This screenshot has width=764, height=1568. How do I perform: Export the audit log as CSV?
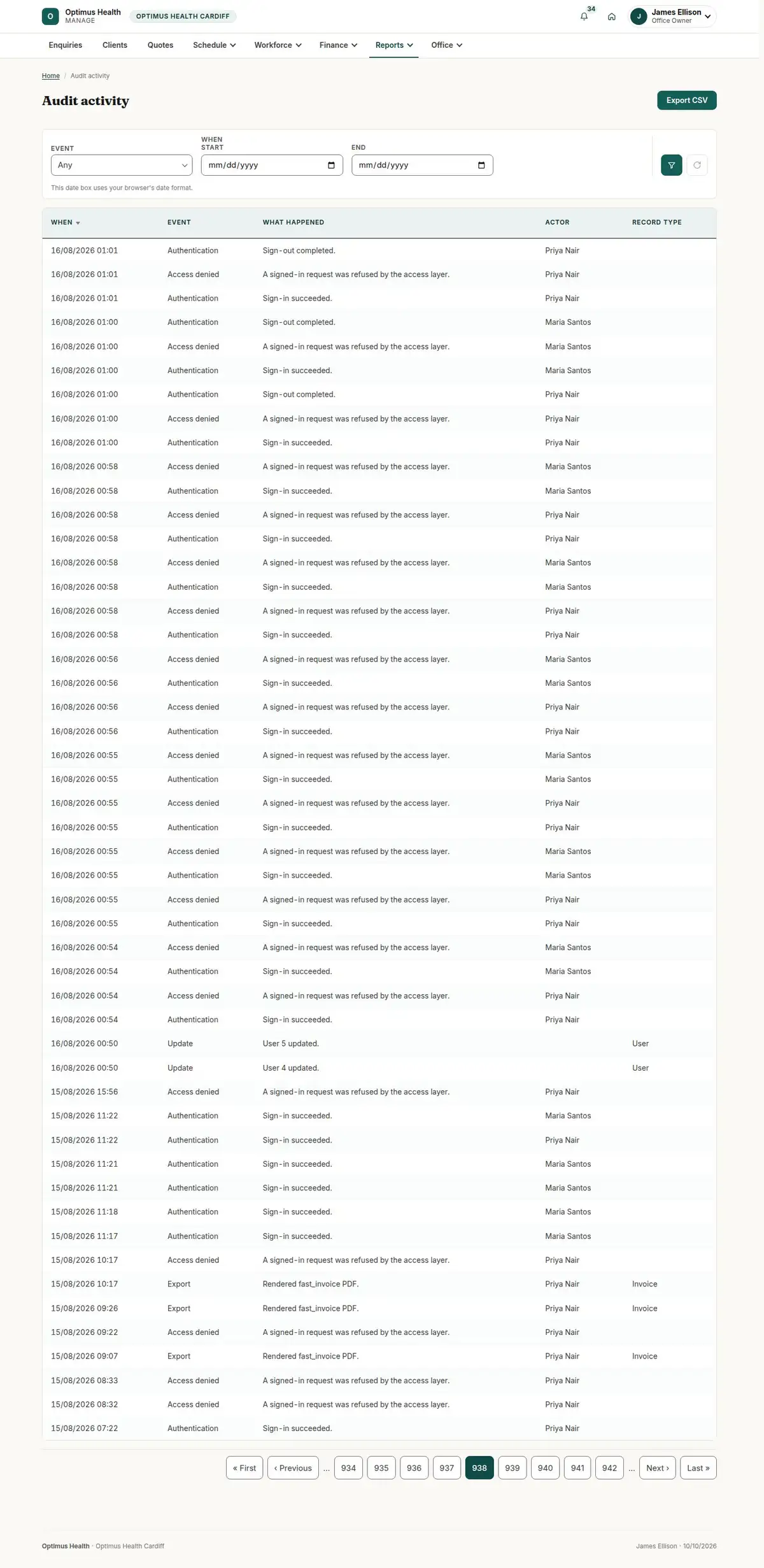(x=686, y=101)
